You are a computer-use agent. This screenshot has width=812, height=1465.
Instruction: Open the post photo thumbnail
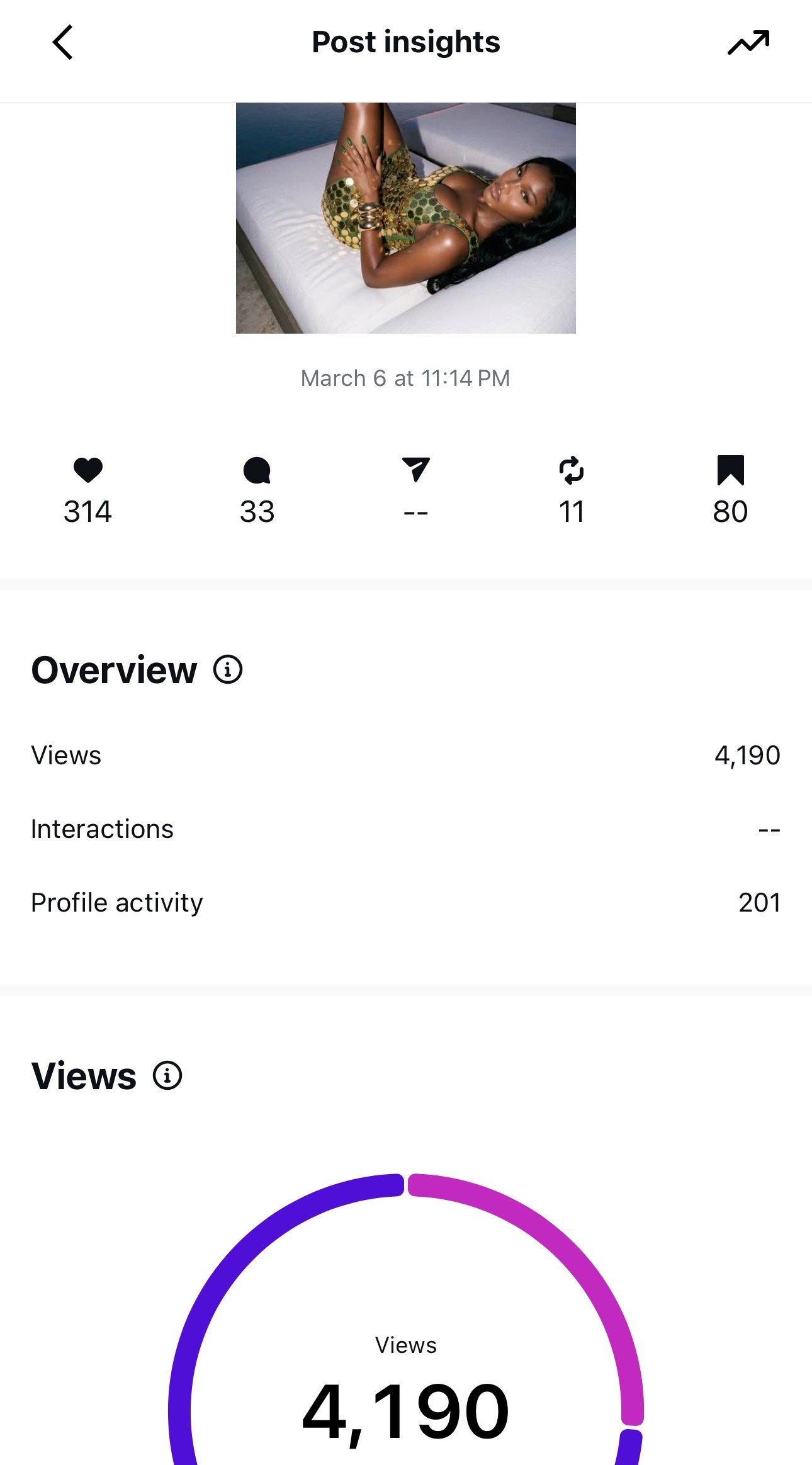[x=405, y=218]
